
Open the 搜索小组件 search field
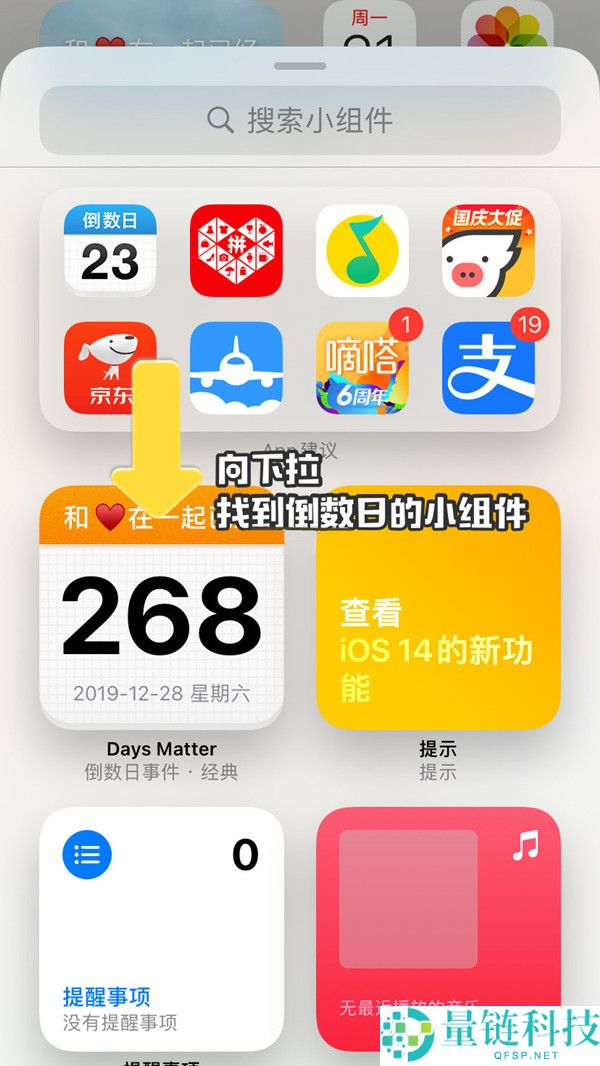click(300, 121)
